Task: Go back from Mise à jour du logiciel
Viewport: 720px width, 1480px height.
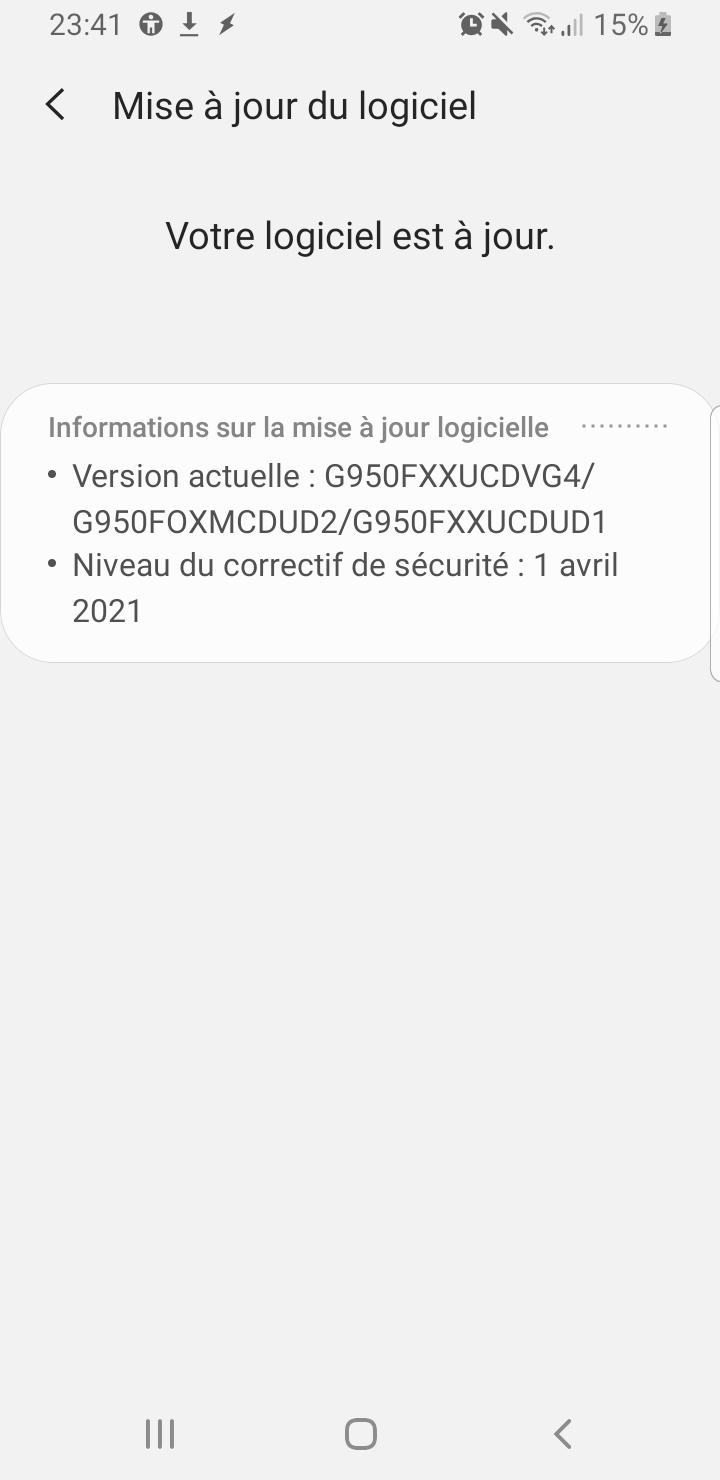Action: coord(56,105)
